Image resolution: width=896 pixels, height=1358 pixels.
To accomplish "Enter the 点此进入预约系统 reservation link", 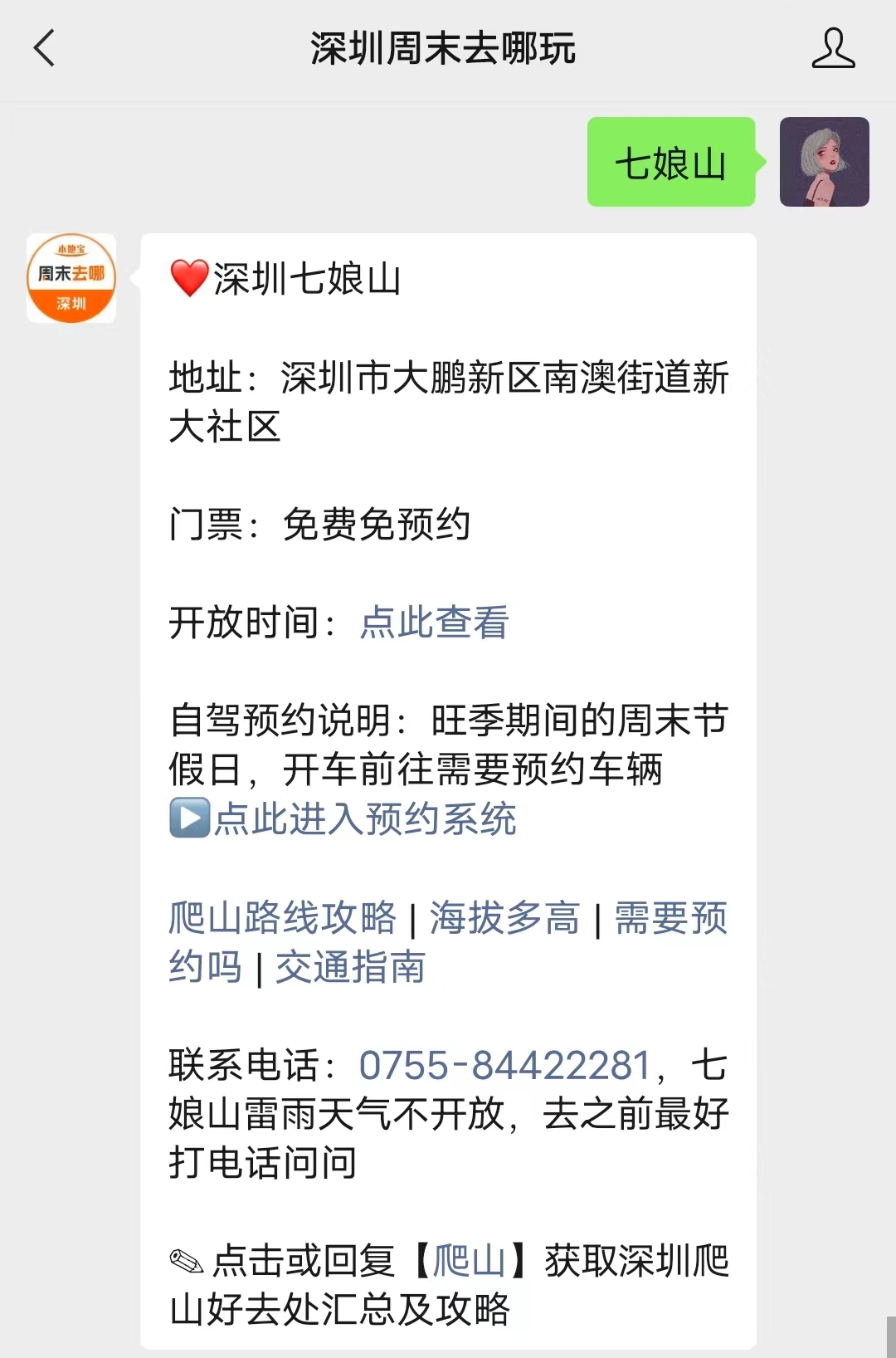I will (x=365, y=819).
